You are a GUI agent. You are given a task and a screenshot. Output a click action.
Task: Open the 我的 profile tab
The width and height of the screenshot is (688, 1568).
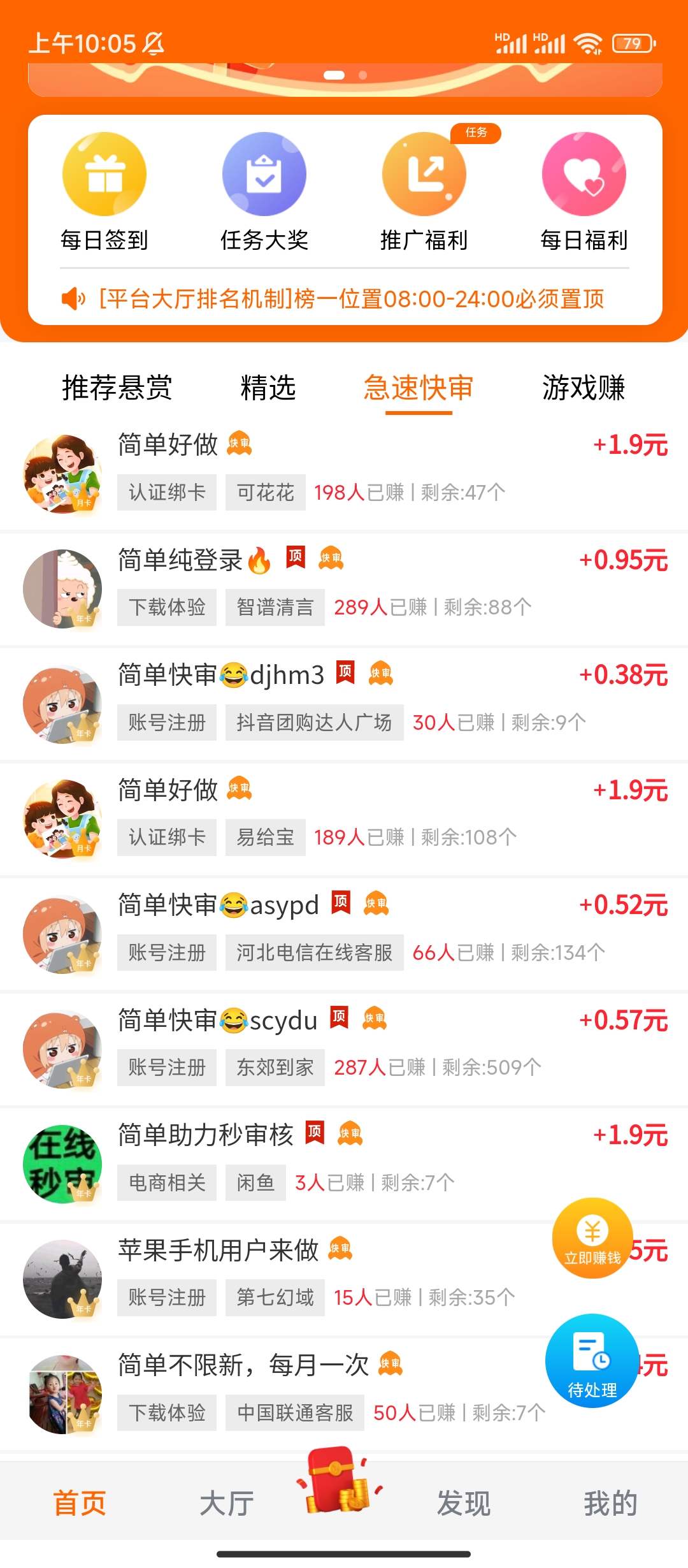(610, 1503)
